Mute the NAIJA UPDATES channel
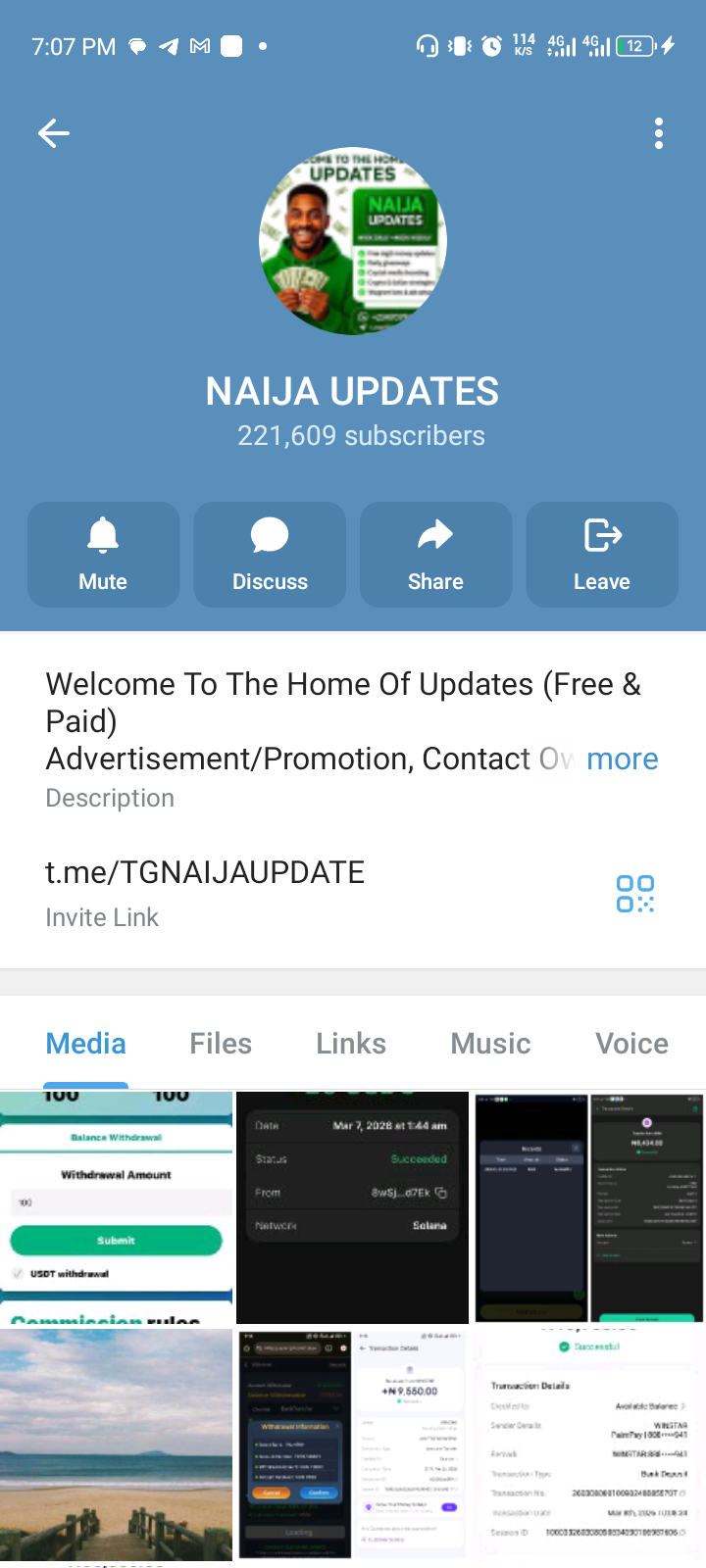Screen dimensions: 706x1568 pyautogui.click(x=103, y=555)
